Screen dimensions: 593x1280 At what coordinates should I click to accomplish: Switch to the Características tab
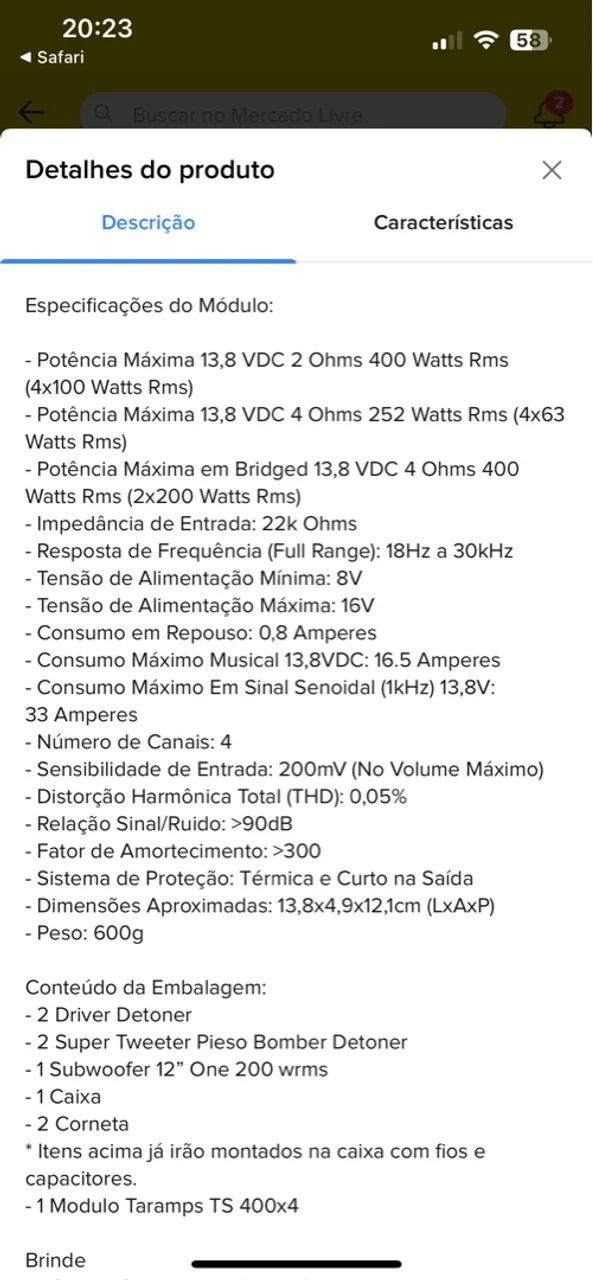point(443,223)
